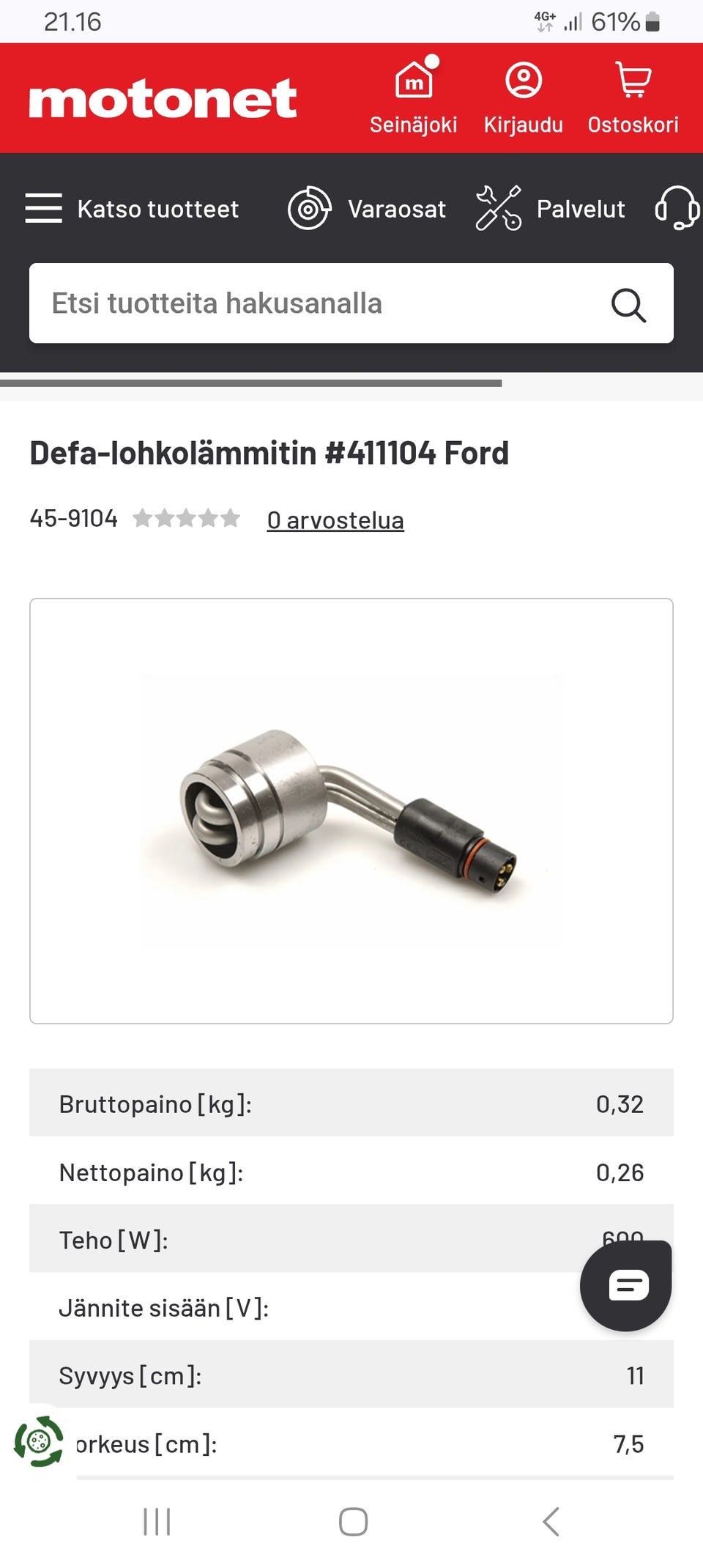Open the 0 arvostelua reviews link

pos(335,519)
